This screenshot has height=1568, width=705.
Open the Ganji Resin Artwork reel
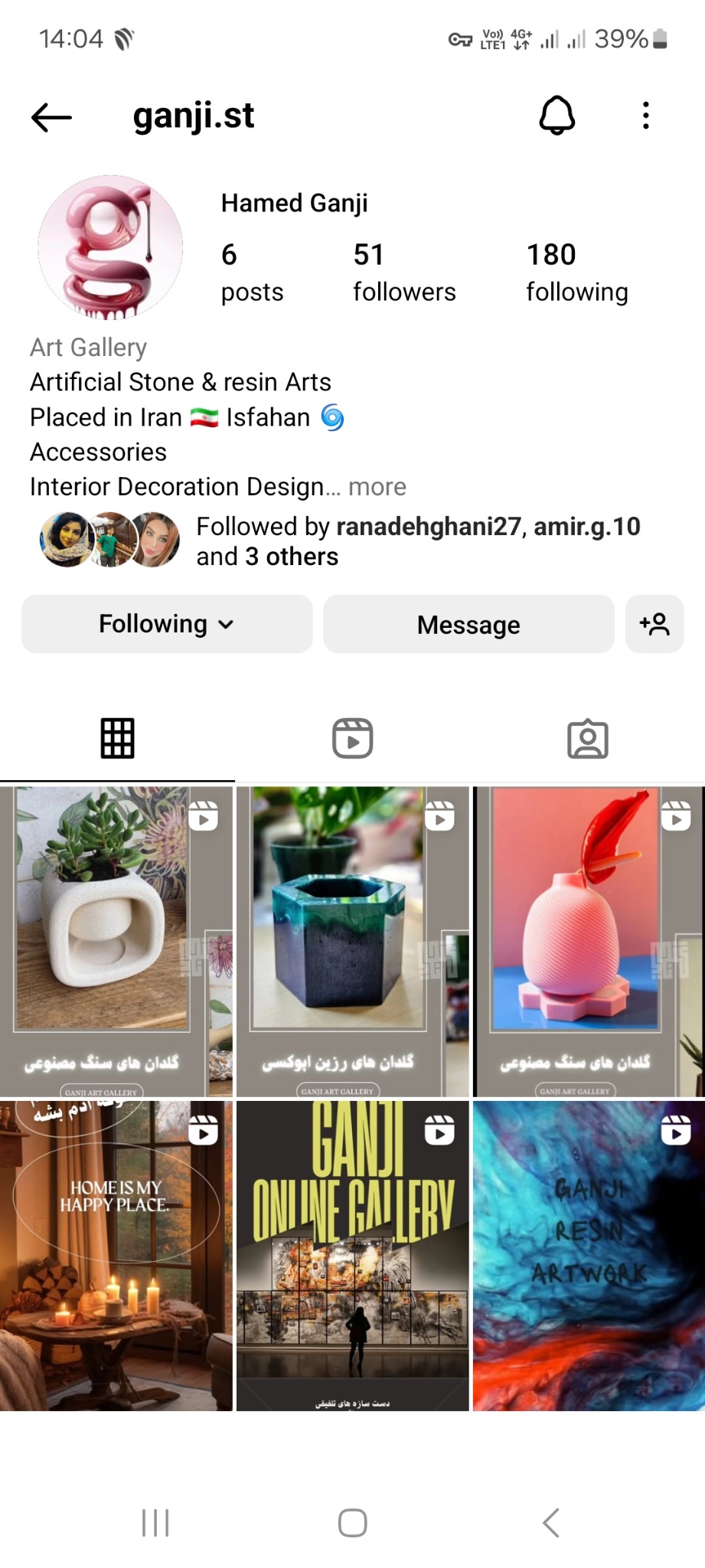588,1256
